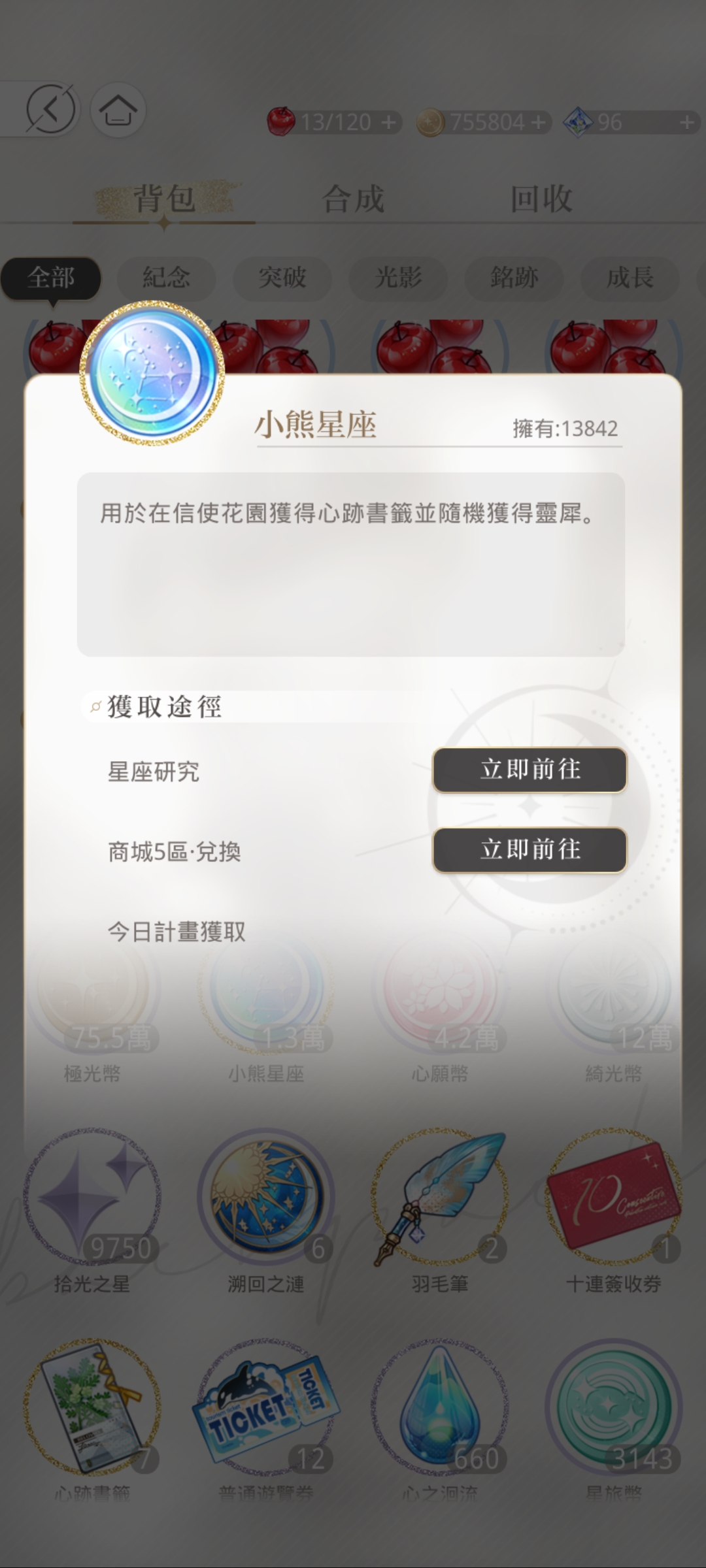This screenshot has height=1568, width=706.
Task: Add diamonds using plus next to 96
Action: (x=686, y=122)
